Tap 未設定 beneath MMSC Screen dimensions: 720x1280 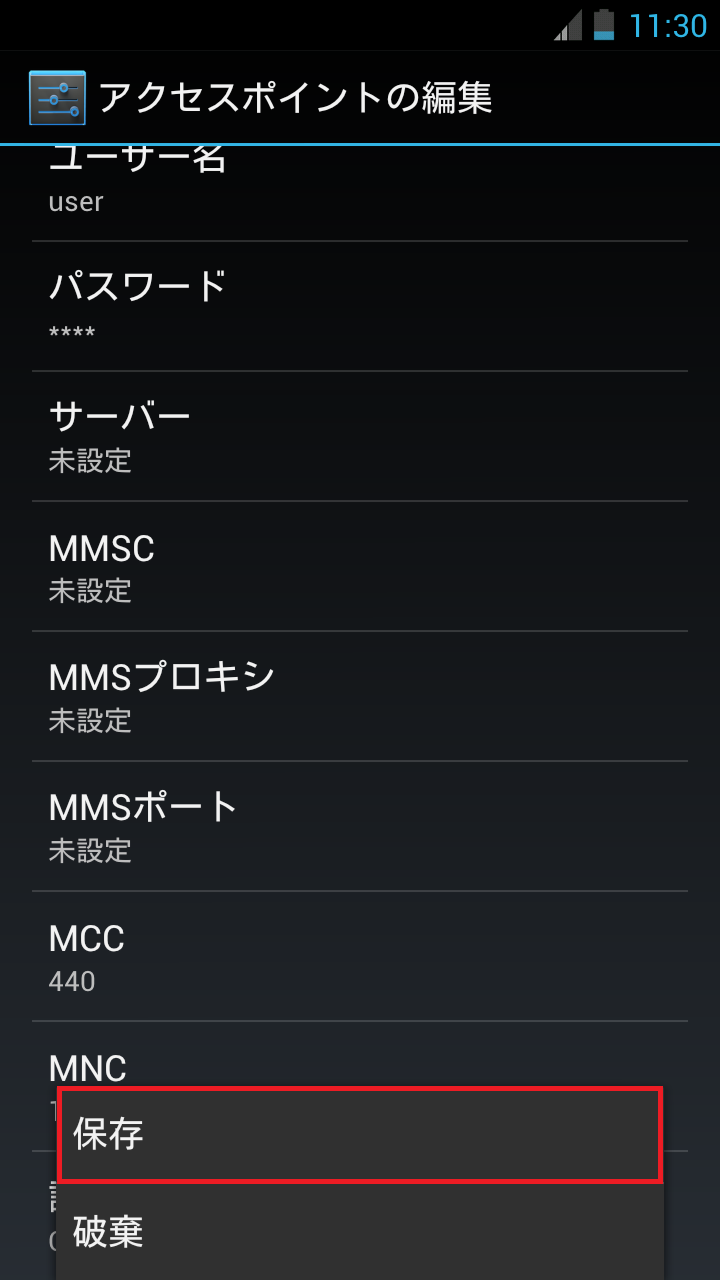click(x=90, y=591)
